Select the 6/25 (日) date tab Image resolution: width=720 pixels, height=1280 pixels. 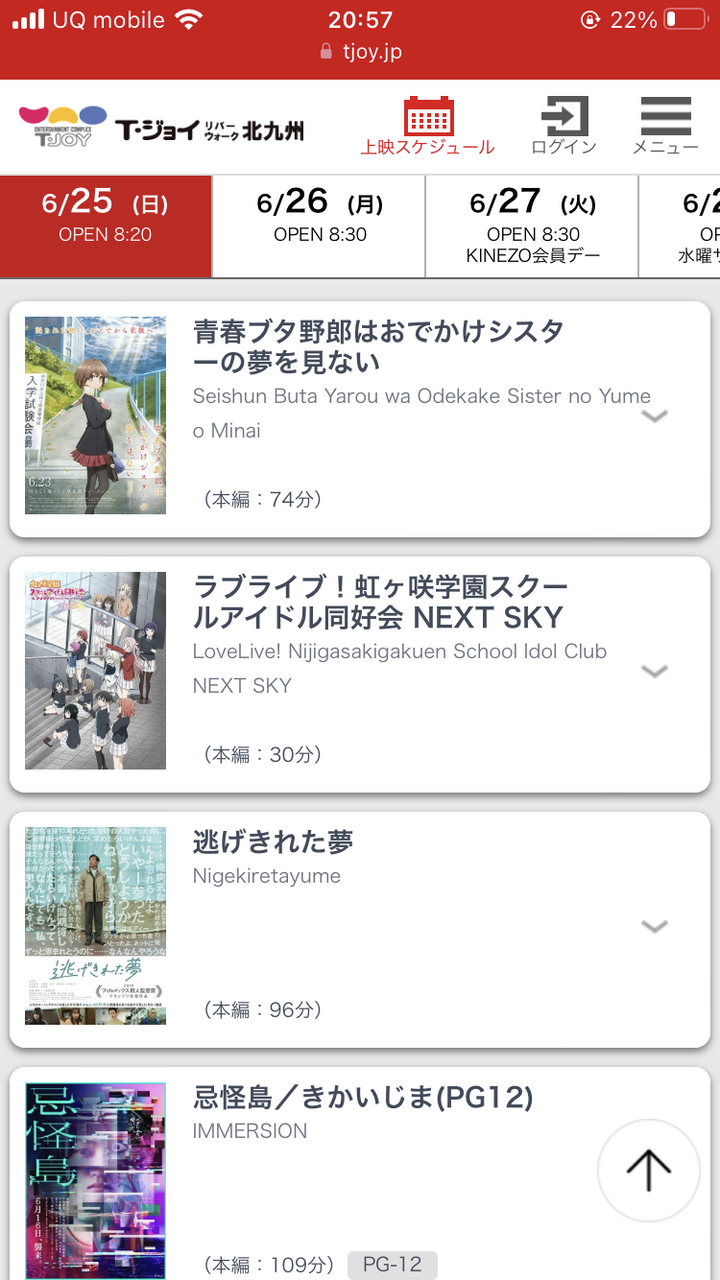tap(105, 227)
